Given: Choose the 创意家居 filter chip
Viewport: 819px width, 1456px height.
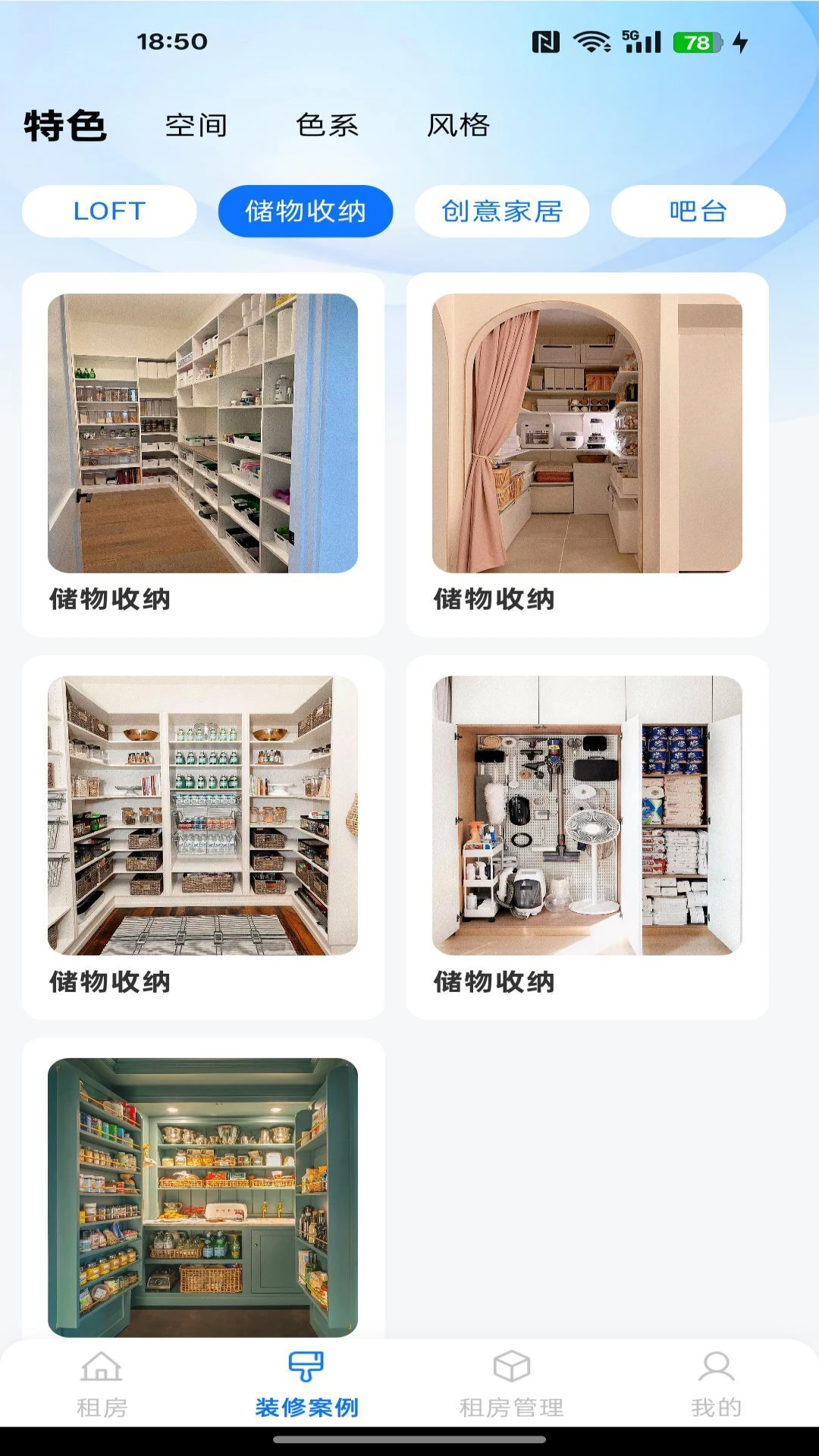Looking at the screenshot, I should [x=502, y=211].
